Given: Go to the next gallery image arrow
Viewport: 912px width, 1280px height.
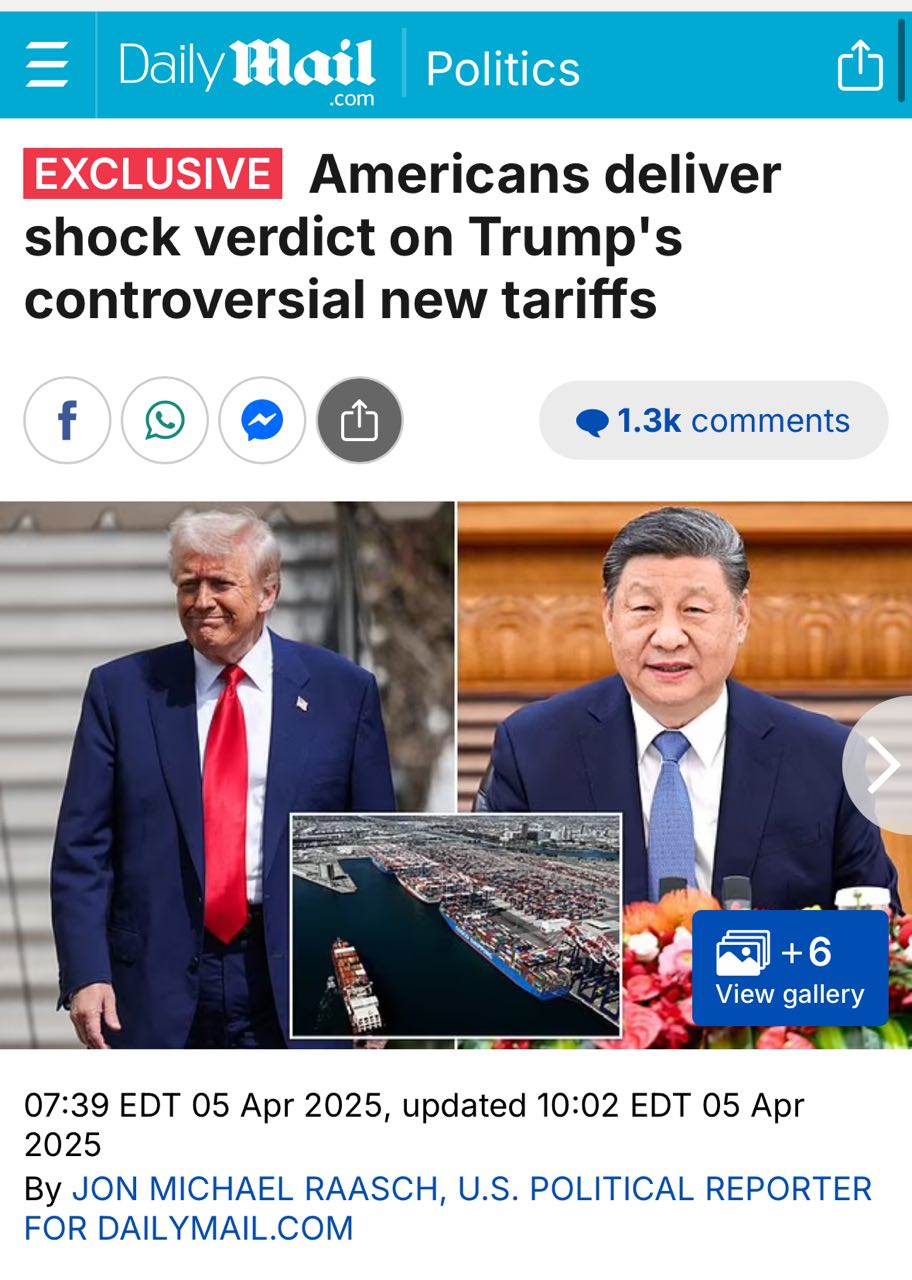Looking at the screenshot, I should pos(882,766).
